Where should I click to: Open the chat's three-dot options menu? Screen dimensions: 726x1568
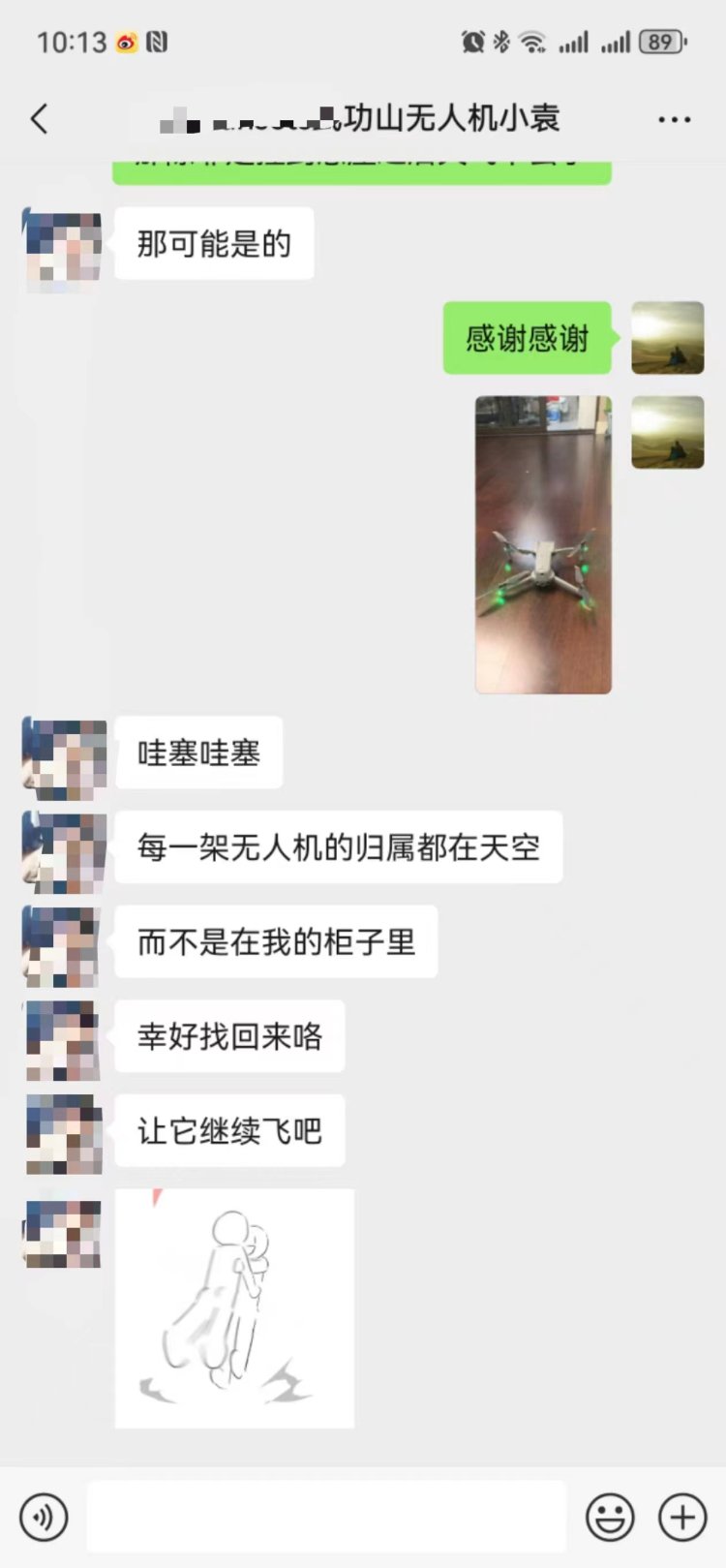[x=674, y=120]
